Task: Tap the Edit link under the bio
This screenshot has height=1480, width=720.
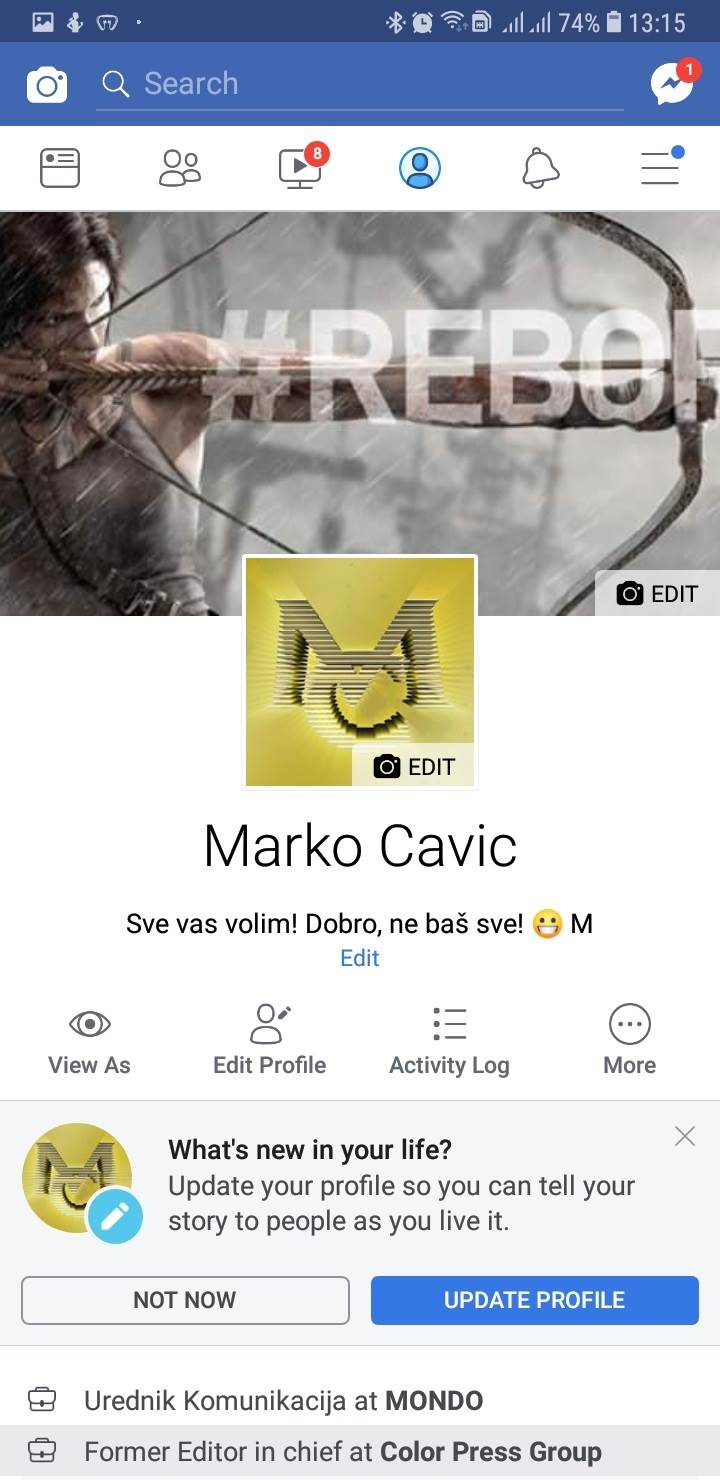Action: click(x=360, y=958)
